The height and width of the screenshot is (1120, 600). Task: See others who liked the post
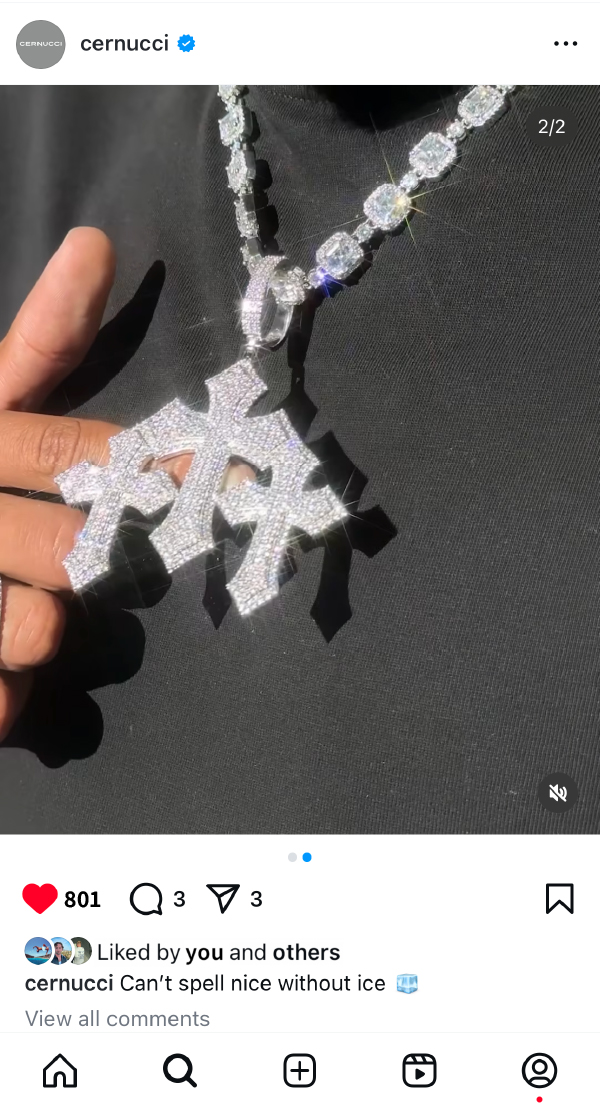point(306,952)
